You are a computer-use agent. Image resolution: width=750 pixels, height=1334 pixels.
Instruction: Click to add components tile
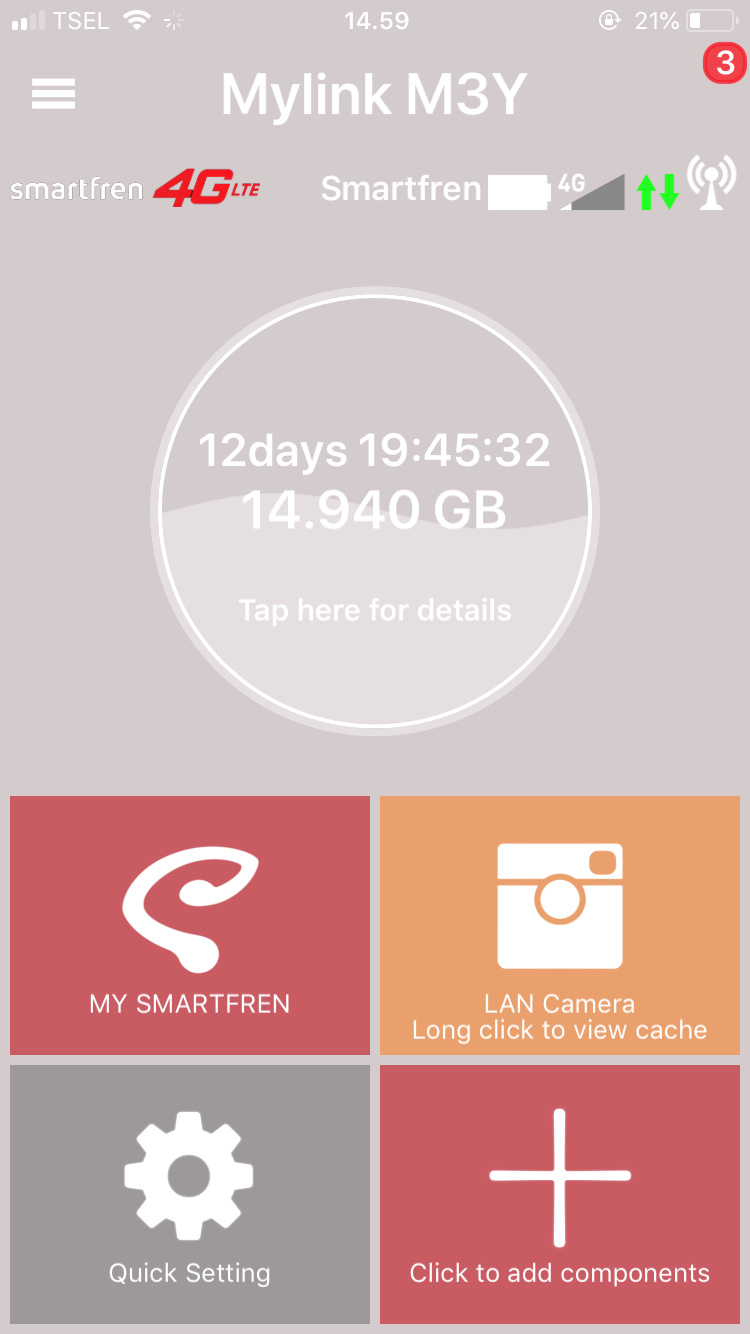pos(560,1194)
